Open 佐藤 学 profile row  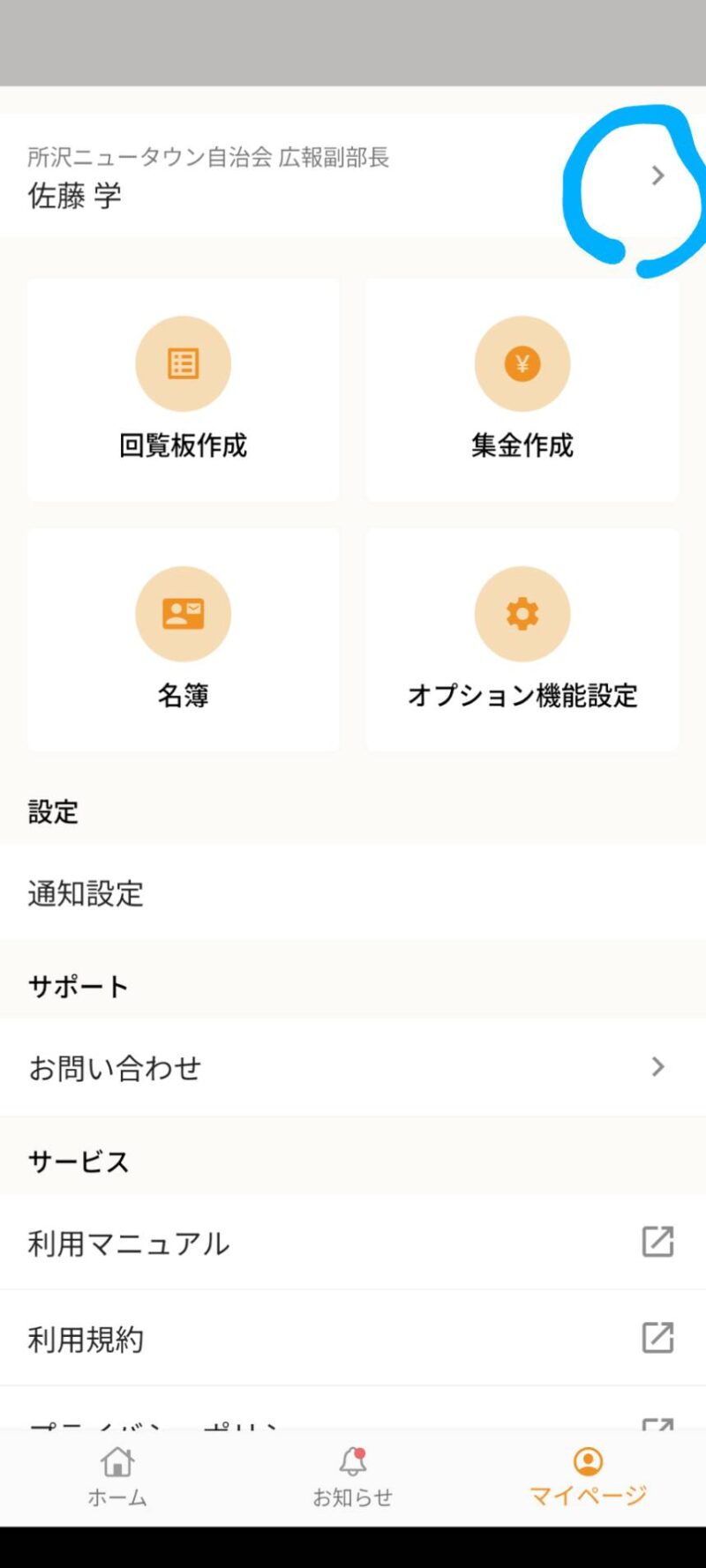(x=353, y=175)
